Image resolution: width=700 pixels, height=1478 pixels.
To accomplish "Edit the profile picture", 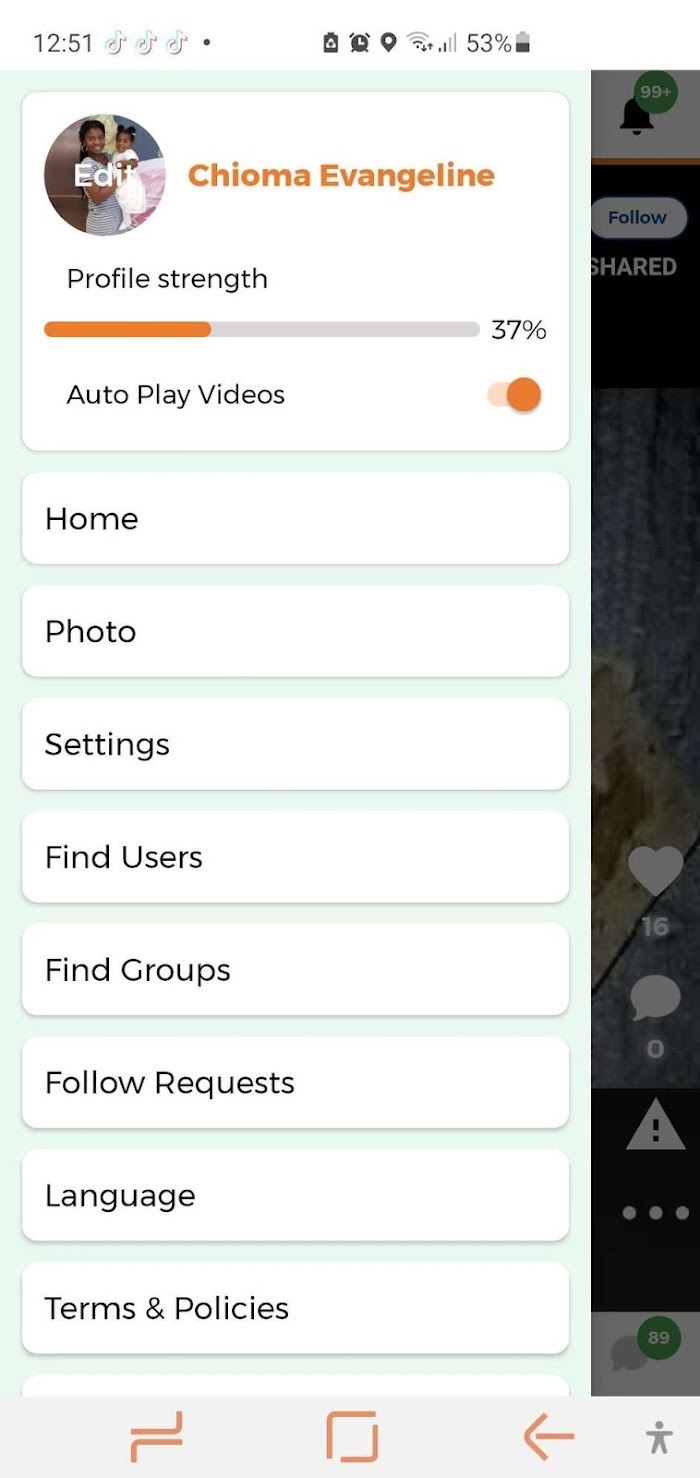I will coord(105,175).
